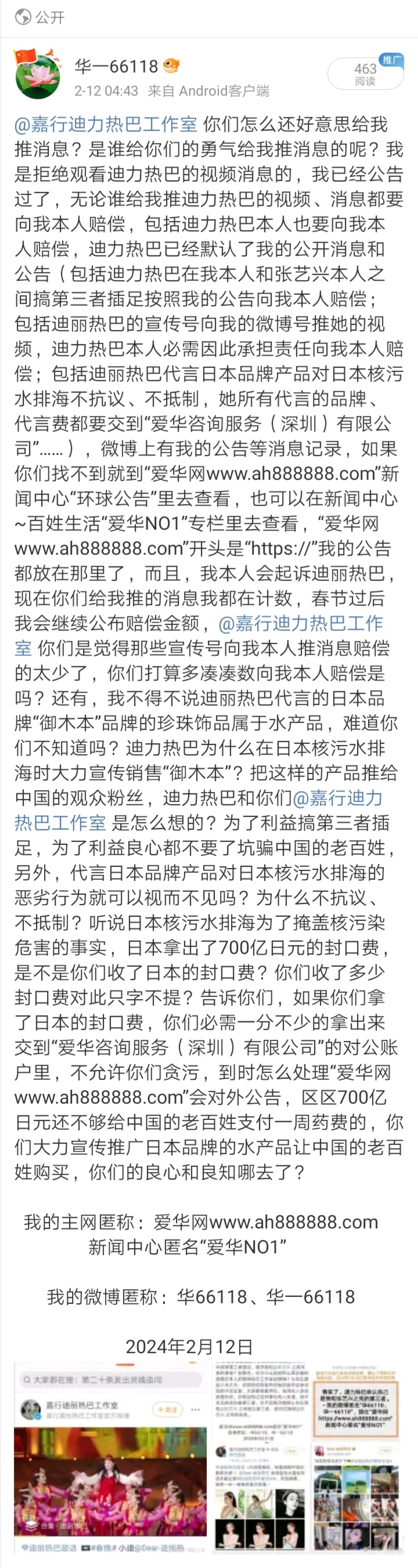
Task: Tap the username 华一66118
Action: pyautogui.click(x=116, y=66)
